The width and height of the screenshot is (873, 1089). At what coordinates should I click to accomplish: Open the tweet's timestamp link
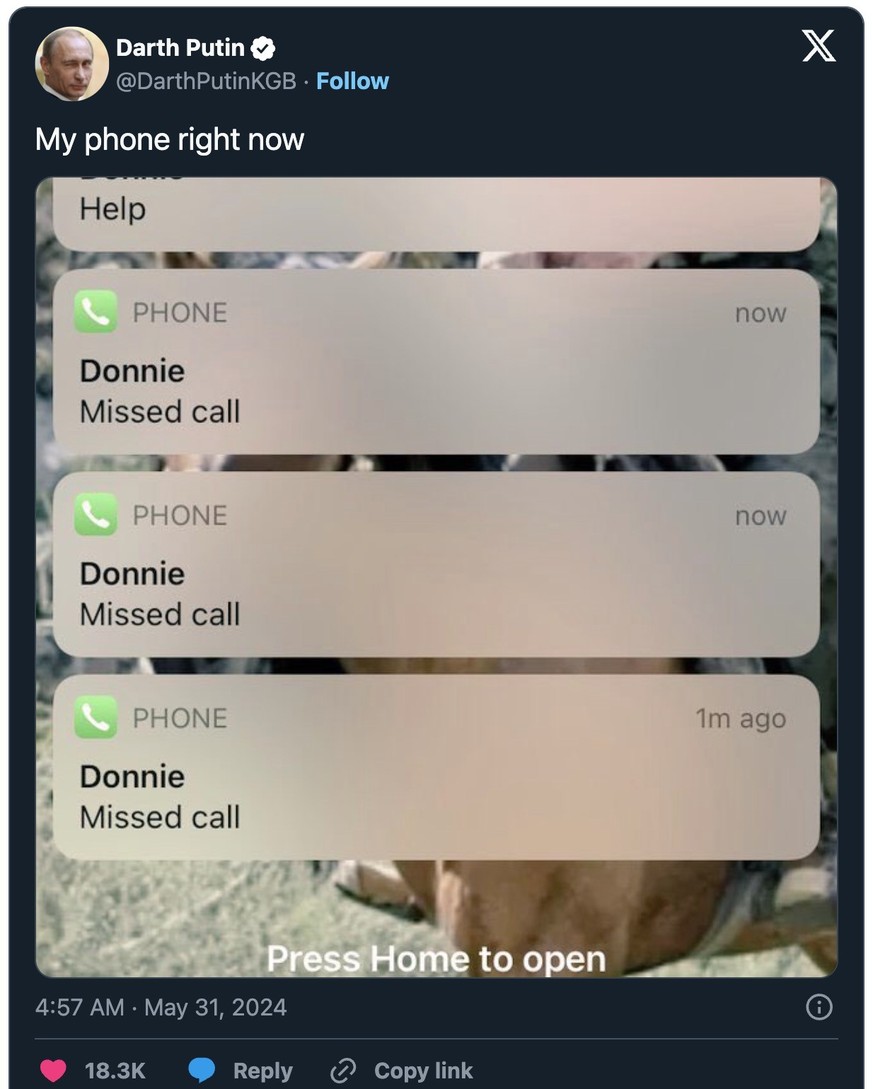160,1007
